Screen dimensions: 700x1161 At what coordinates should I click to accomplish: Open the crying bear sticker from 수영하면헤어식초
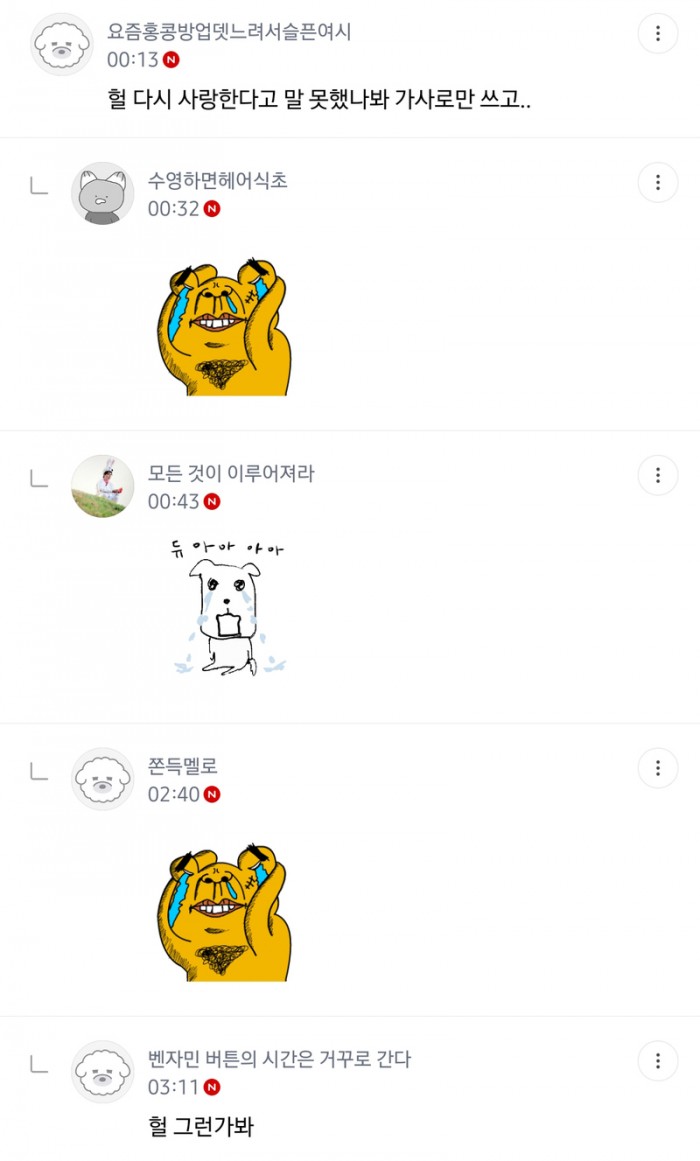[224, 327]
